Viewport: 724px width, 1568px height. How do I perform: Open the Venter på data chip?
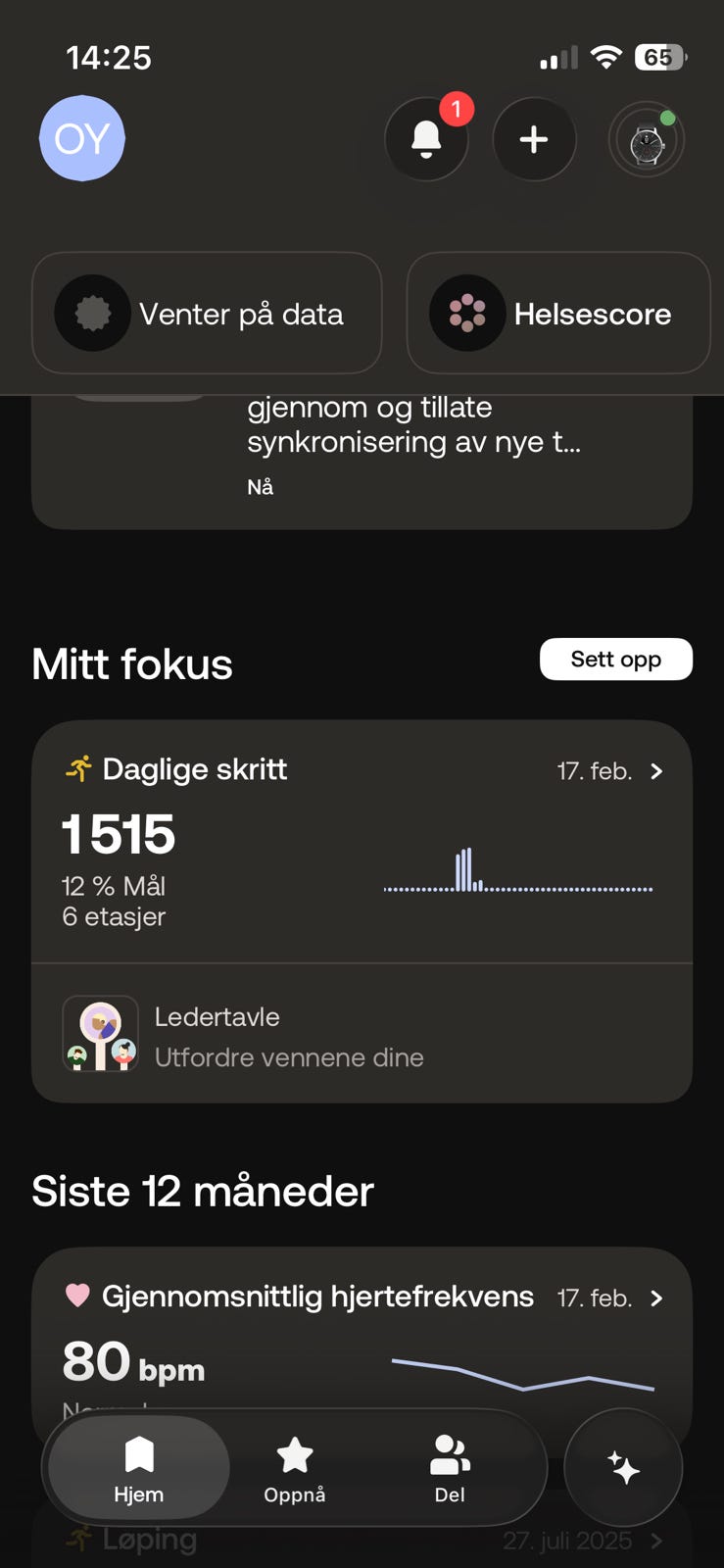207,314
